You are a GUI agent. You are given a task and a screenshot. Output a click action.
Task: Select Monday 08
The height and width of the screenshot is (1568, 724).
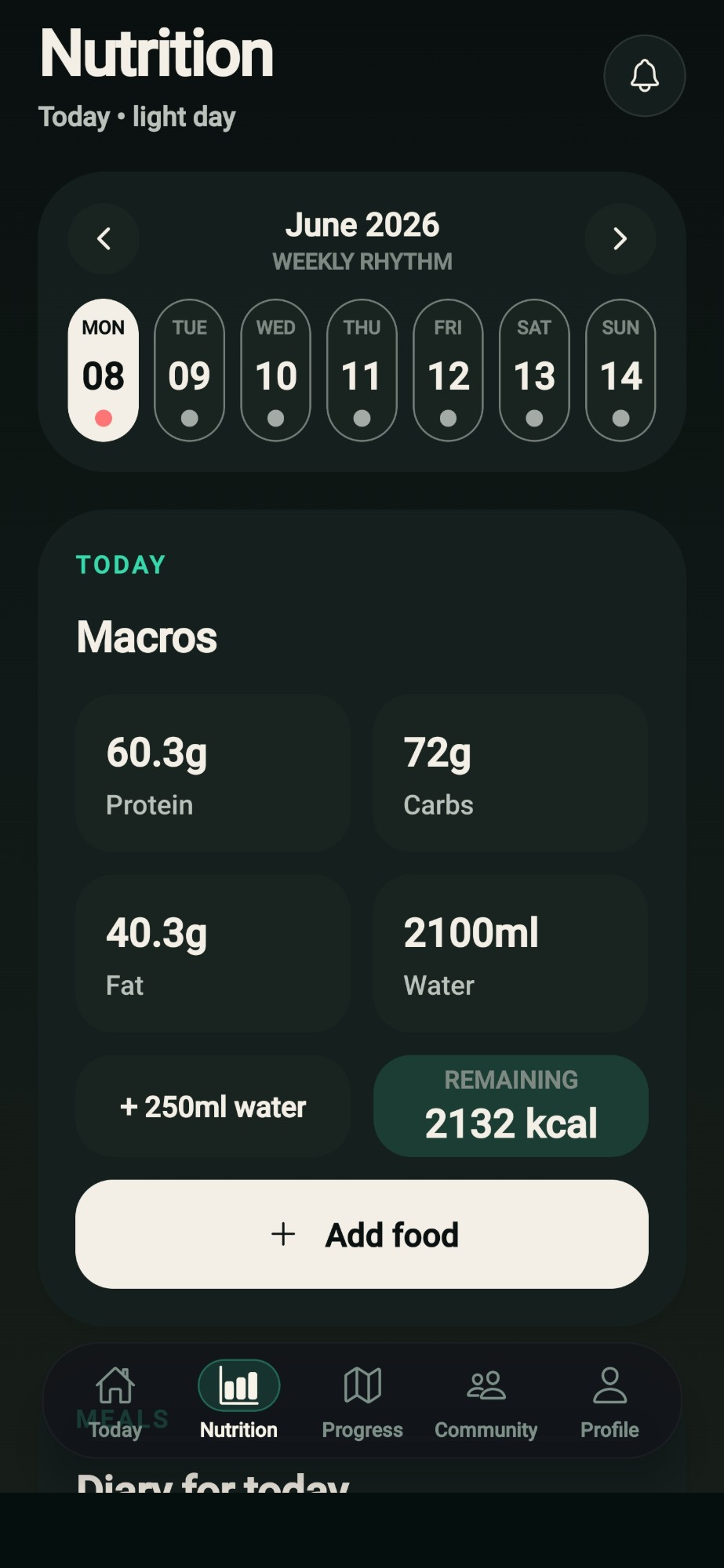point(104,370)
